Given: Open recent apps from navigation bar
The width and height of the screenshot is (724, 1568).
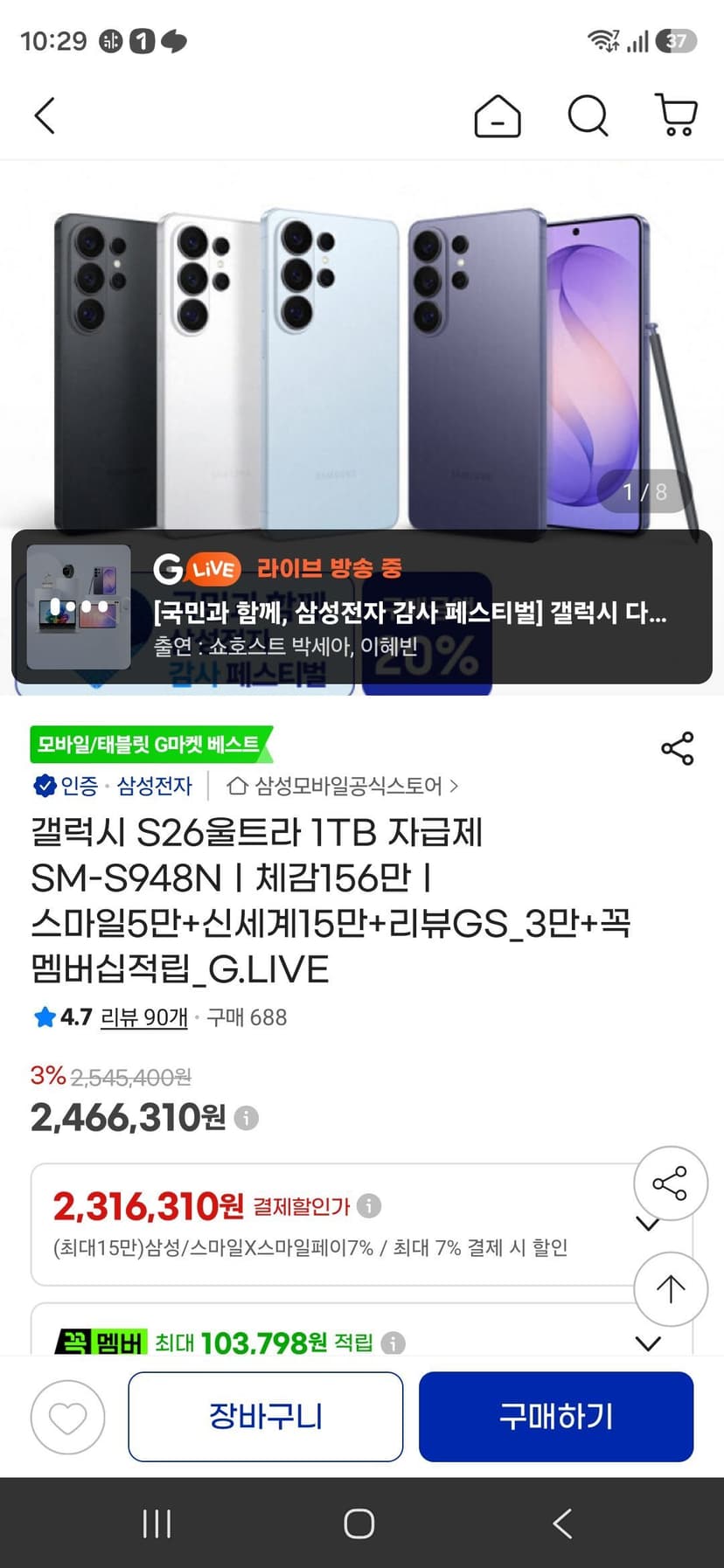Looking at the screenshot, I should point(157,1523).
